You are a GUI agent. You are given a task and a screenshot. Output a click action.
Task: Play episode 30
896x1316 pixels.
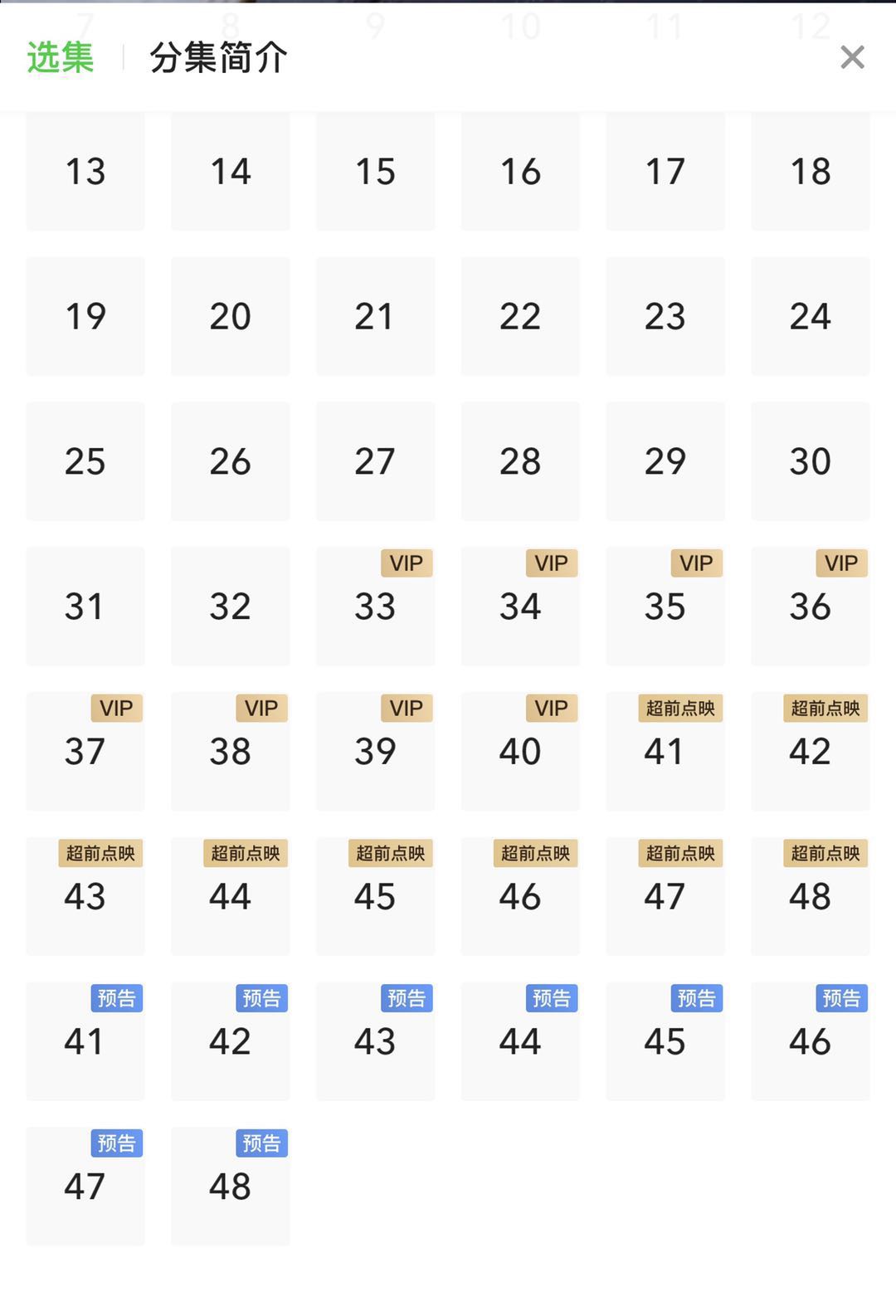(810, 461)
